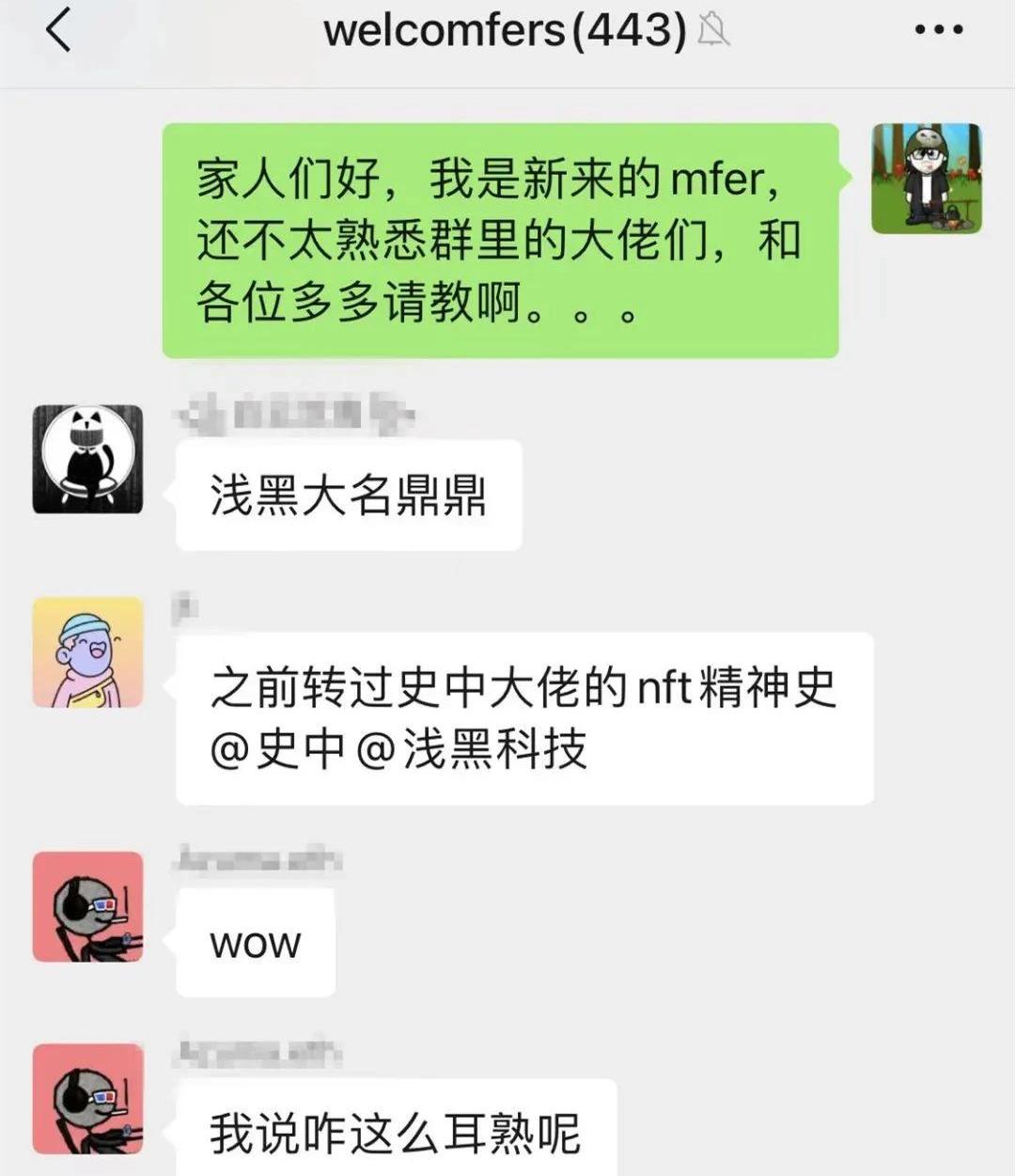Open the group chat options menu

[938, 30]
